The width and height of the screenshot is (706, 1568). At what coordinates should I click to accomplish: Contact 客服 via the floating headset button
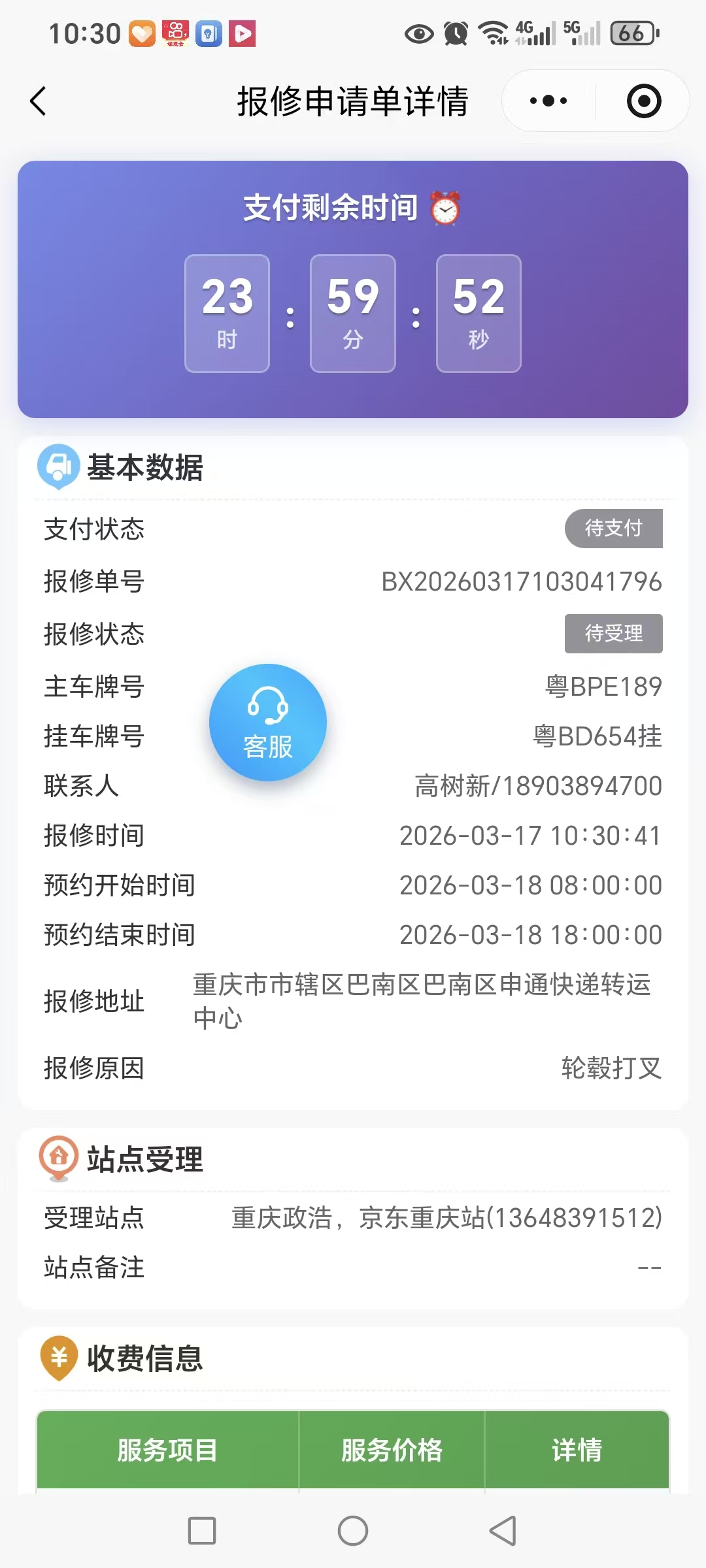[x=268, y=723]
